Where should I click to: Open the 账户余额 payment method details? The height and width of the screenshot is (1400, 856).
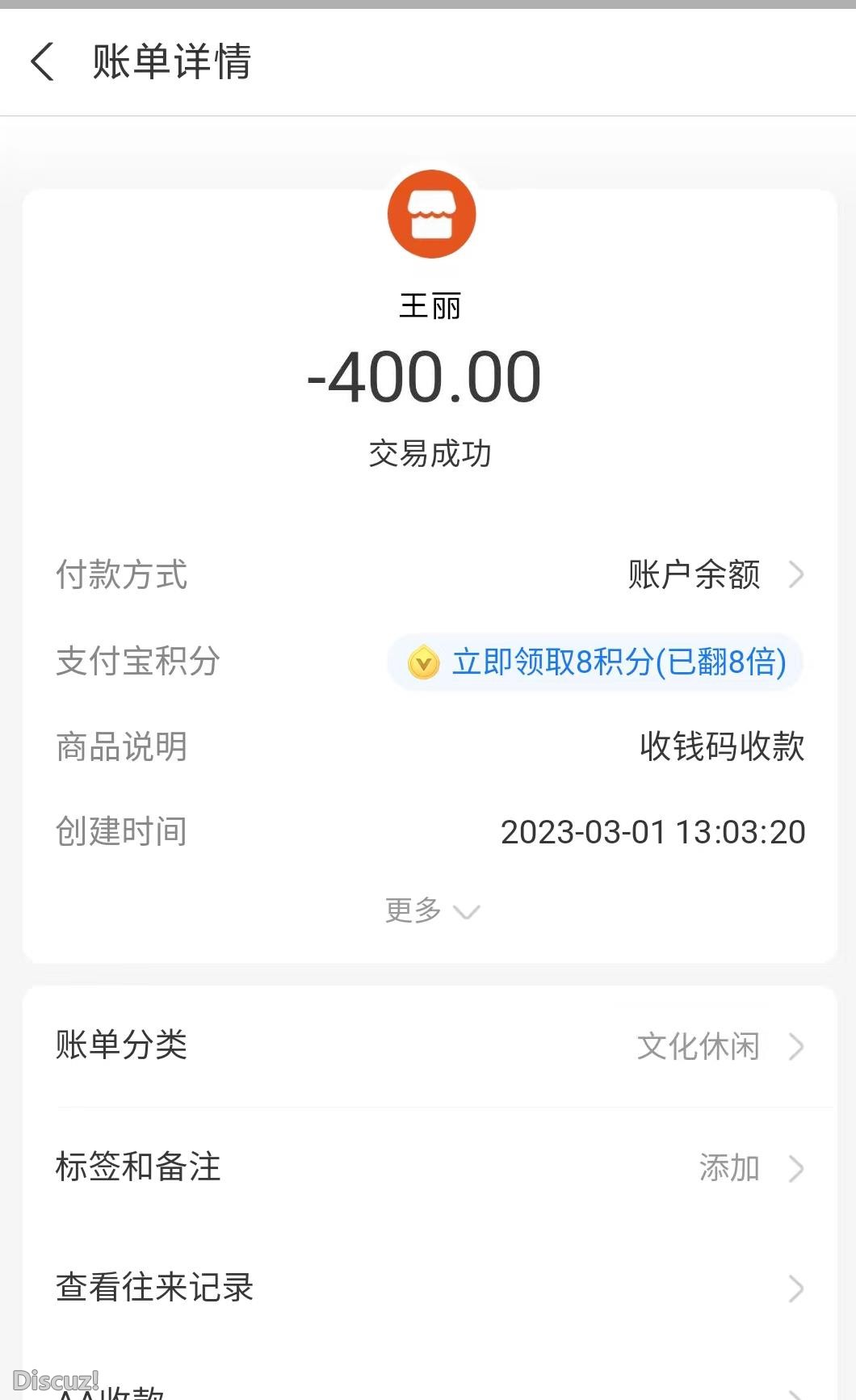tap(693, 575)
